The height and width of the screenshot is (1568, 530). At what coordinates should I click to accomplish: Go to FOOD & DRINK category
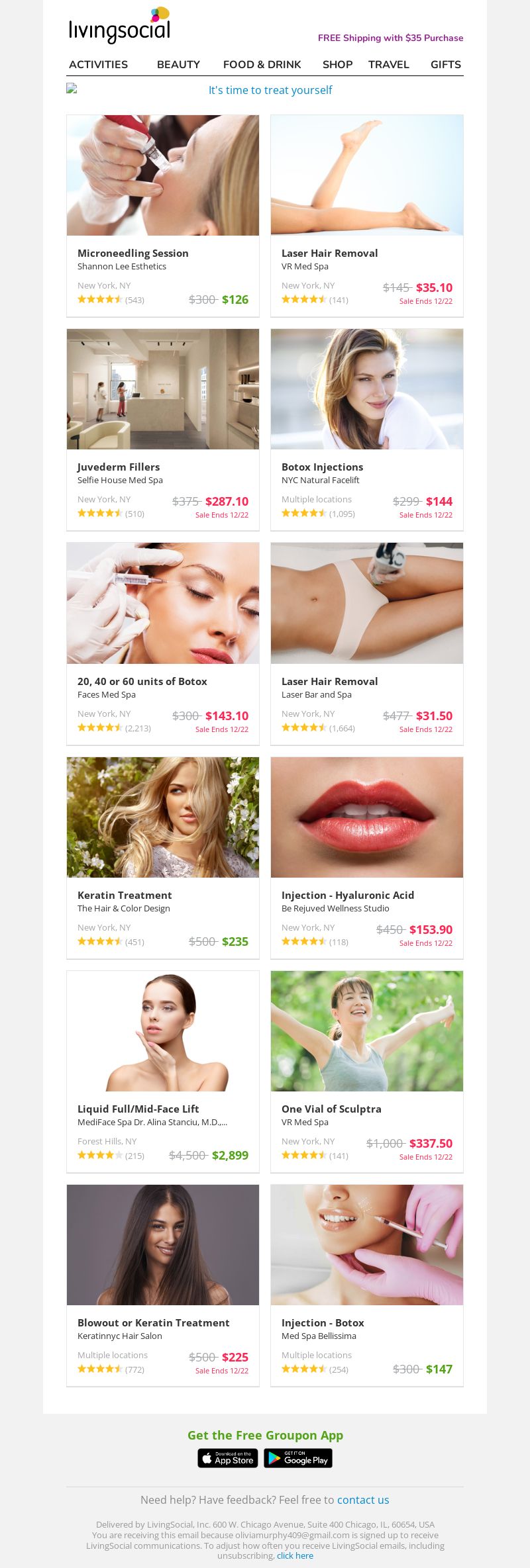pos(262,64)
